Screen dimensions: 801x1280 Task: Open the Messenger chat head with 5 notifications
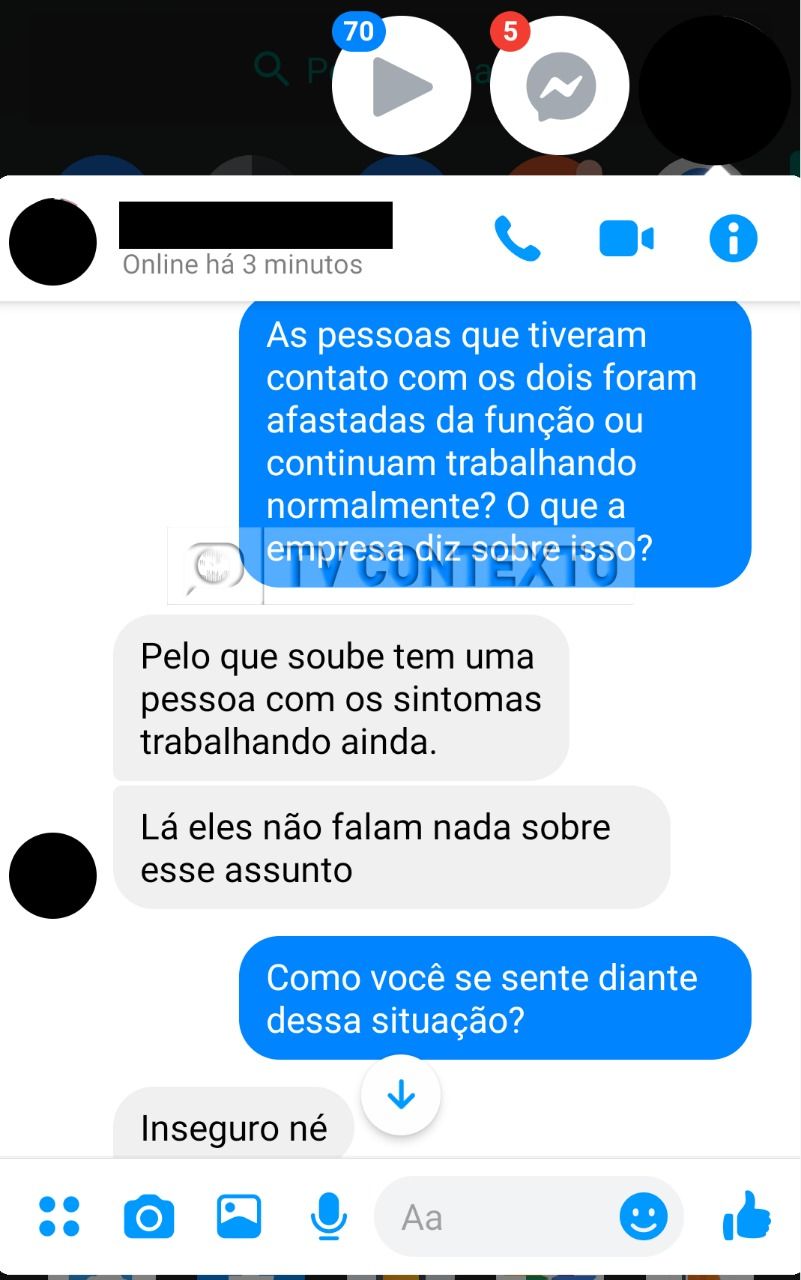[x=560, y=85]
